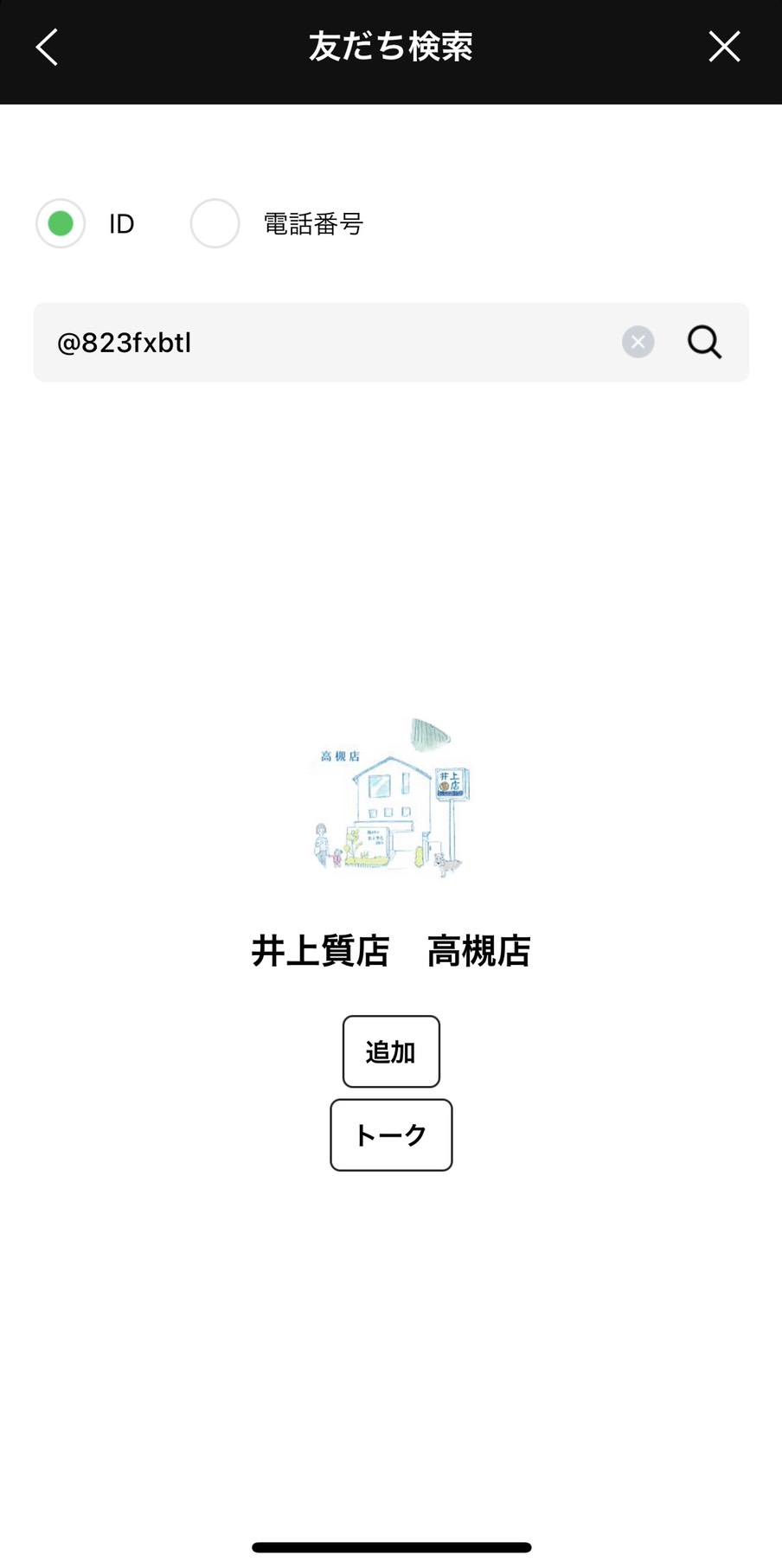Run search with the magnifier icon
Viewport: 782px width, 1568px height.
[704, 342]
